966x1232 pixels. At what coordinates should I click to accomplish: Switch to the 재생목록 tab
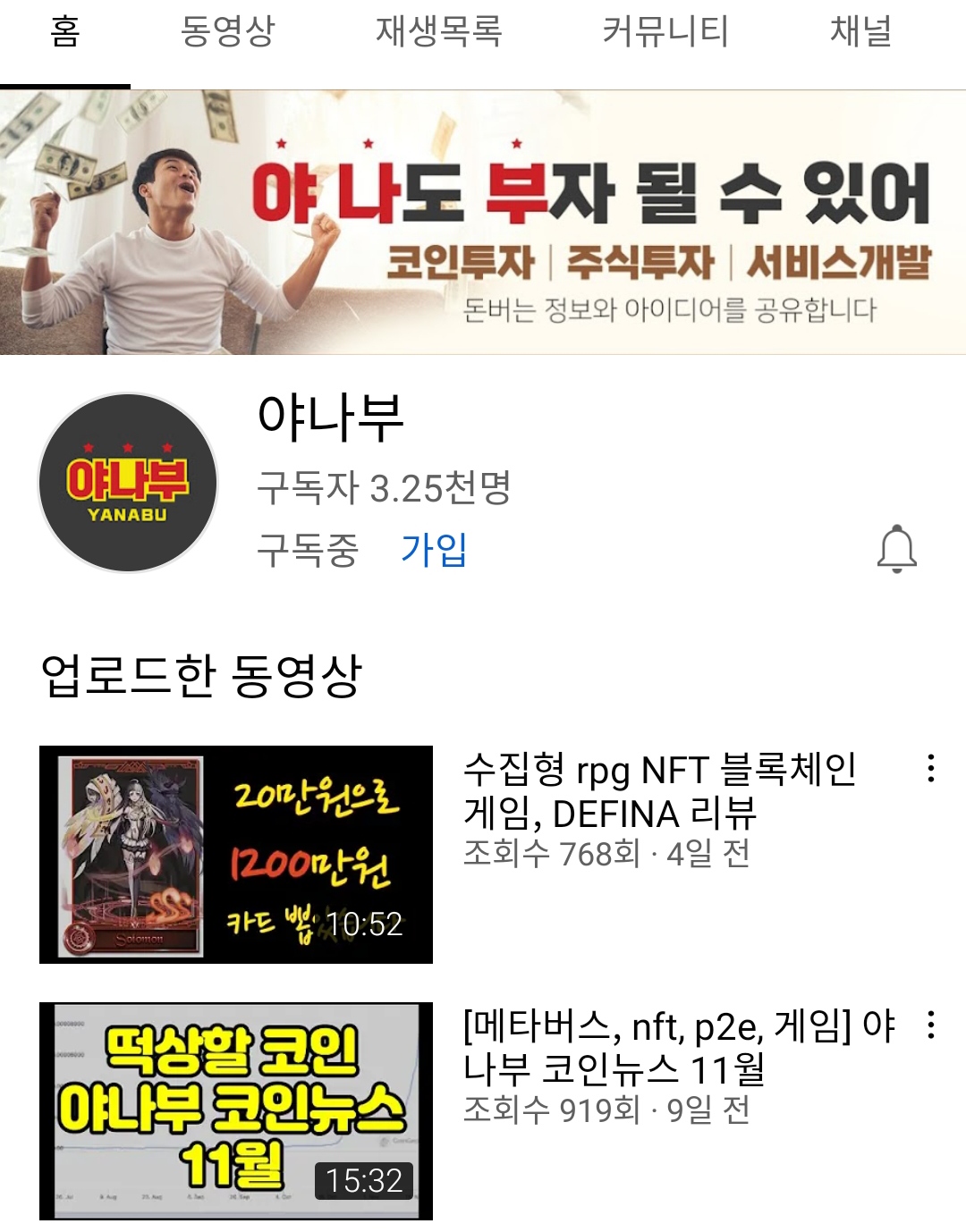click(x=438, y=33)
